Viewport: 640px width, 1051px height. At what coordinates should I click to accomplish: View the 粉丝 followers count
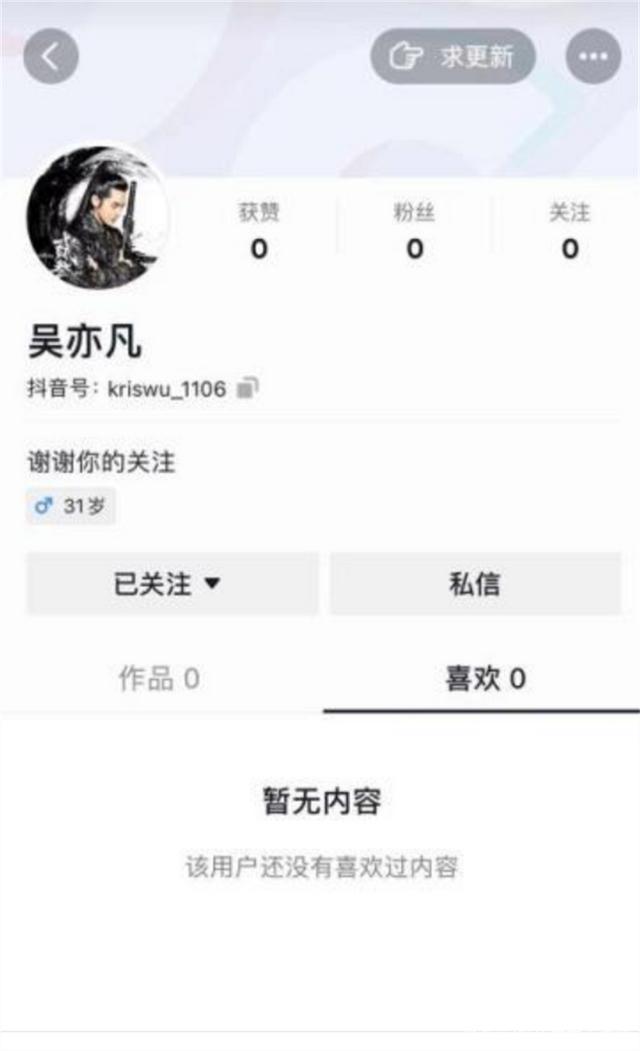point(414,231)
